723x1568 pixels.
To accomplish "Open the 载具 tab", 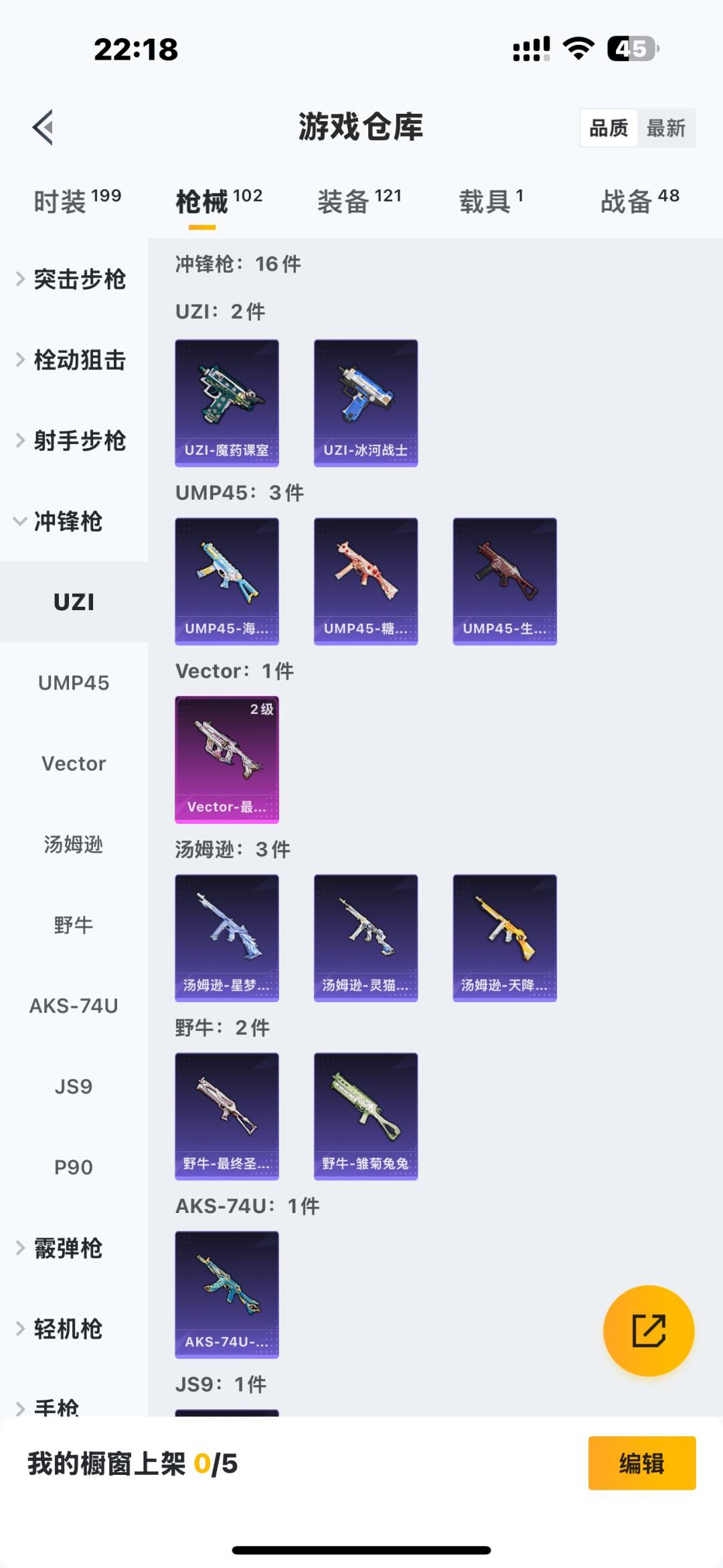I will [491, 200].
